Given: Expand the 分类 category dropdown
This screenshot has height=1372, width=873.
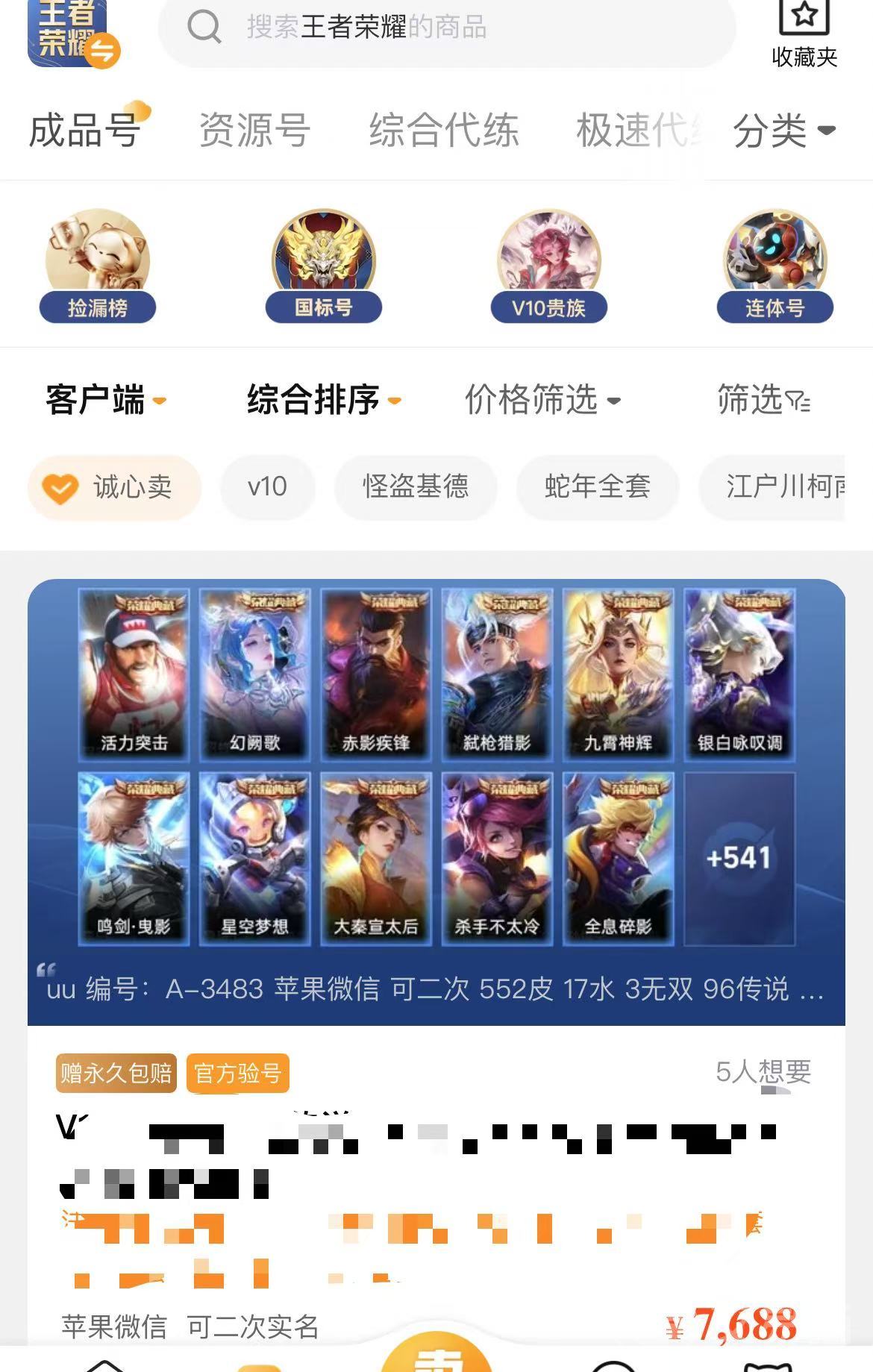Looking at the screenshot, I should pos(783,131).
